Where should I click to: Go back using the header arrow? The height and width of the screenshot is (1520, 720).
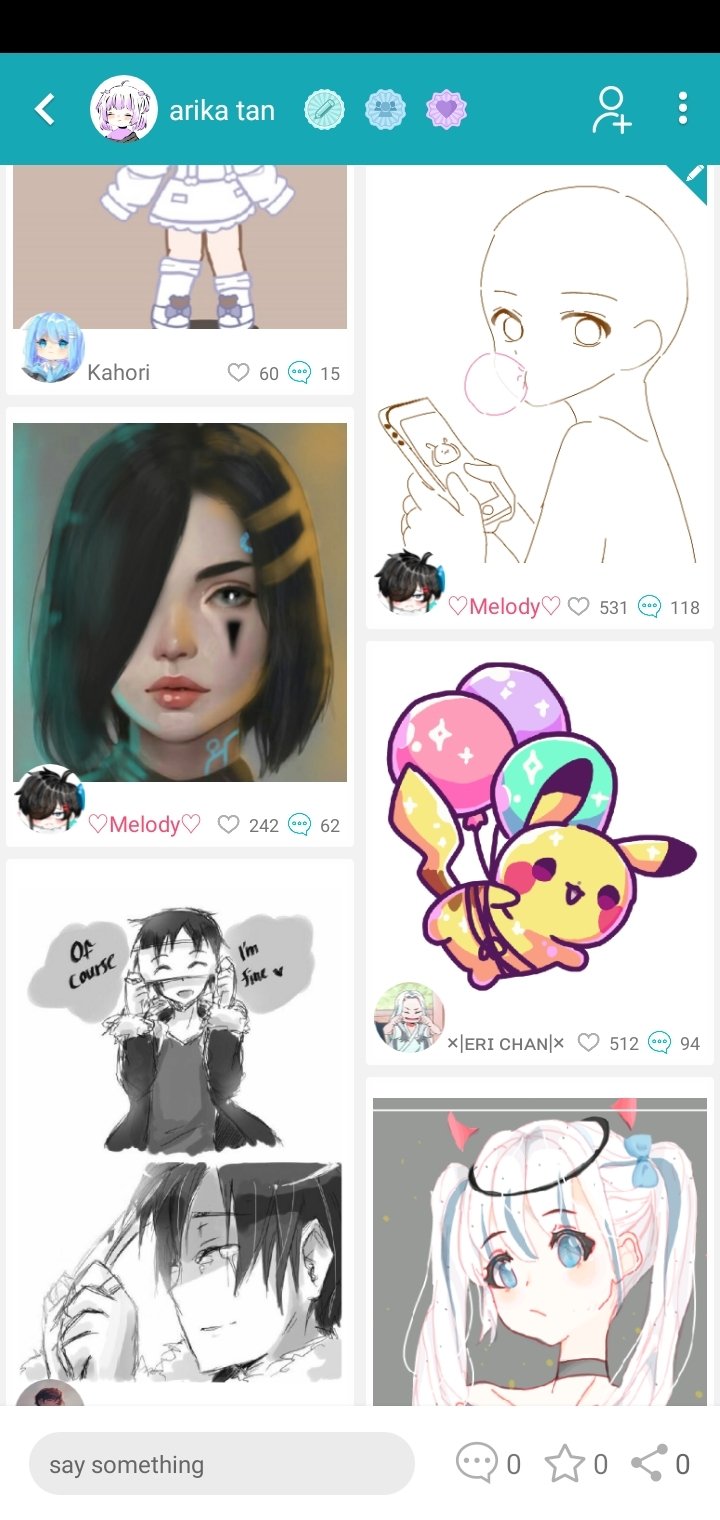(45, 109)
